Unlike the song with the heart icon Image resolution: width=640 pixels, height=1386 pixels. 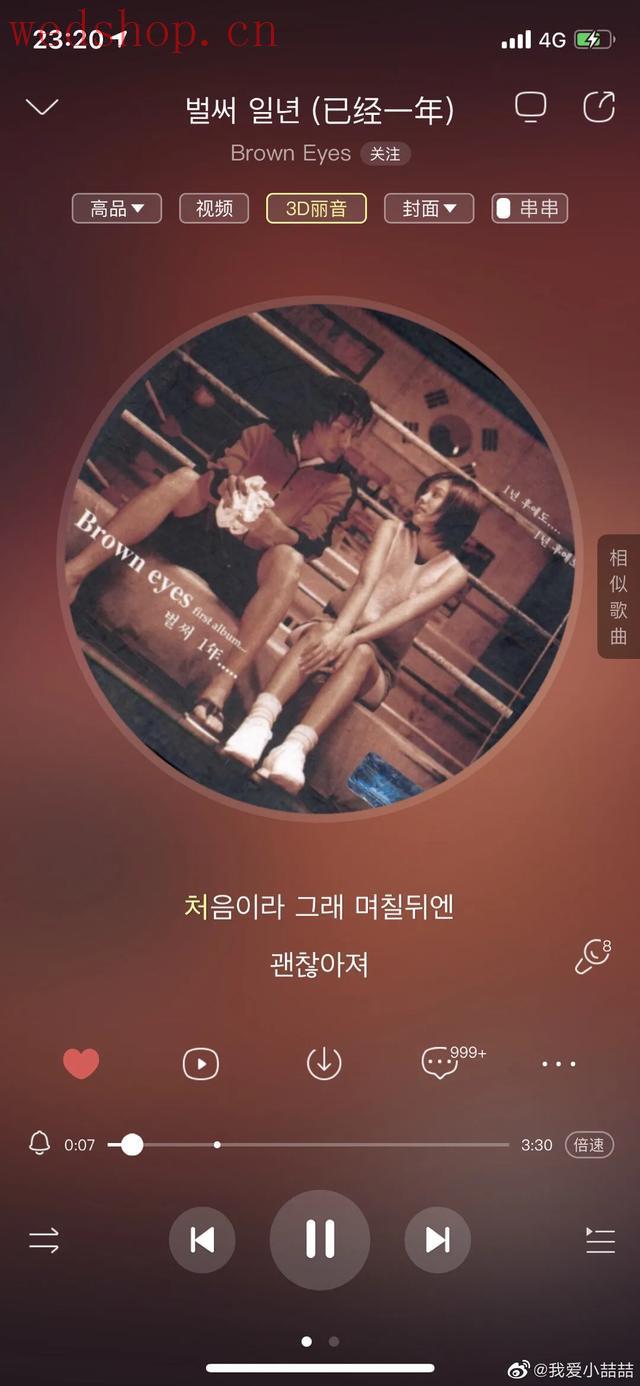[81, 1063]
